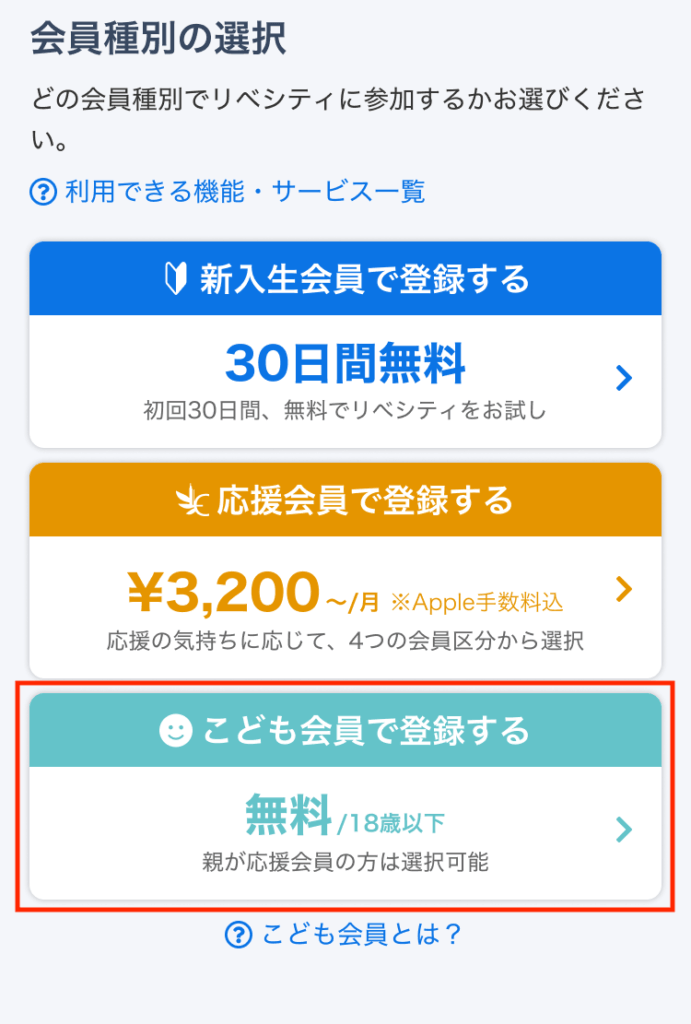Image resolution: width=691 pixels, height=1024 pixels.
Task: Register as こども会員 card
Action: pos(345,797)
